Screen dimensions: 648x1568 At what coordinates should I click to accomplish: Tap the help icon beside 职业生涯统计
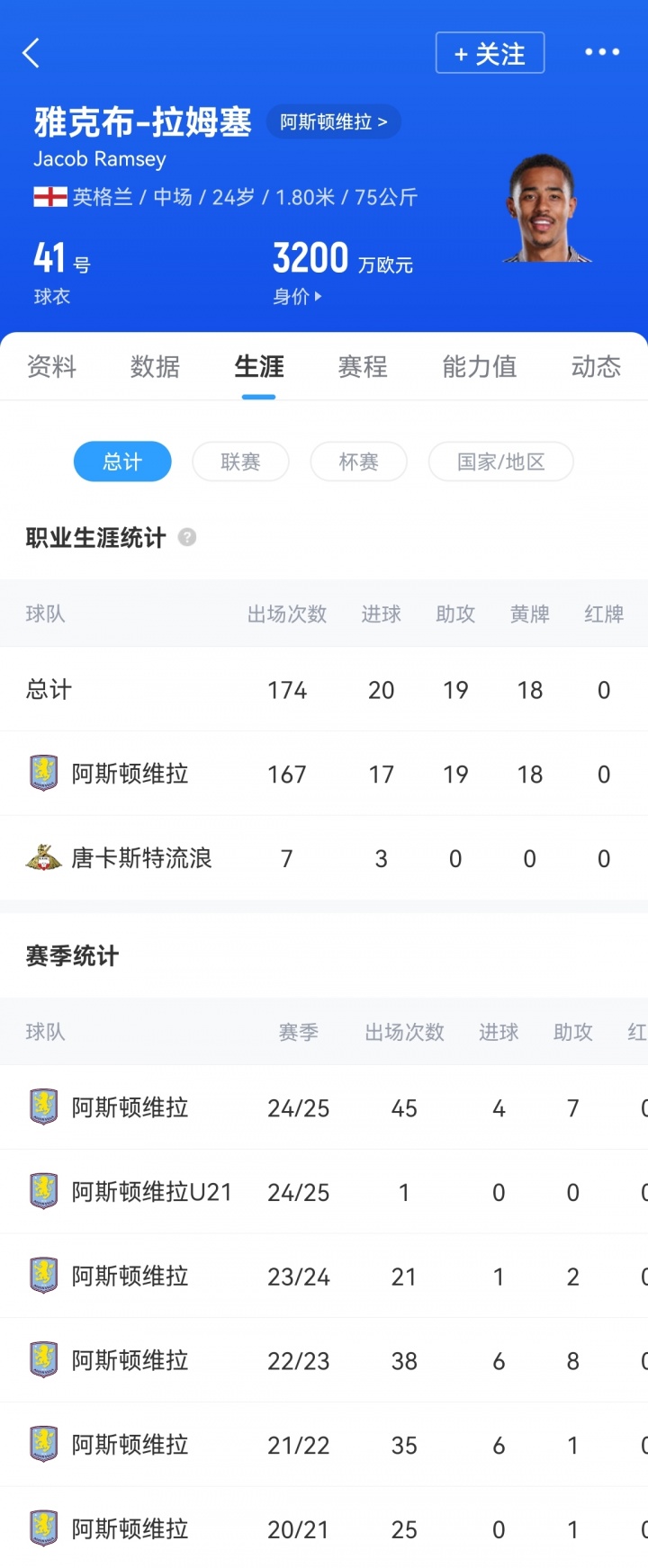click(187, 537)
